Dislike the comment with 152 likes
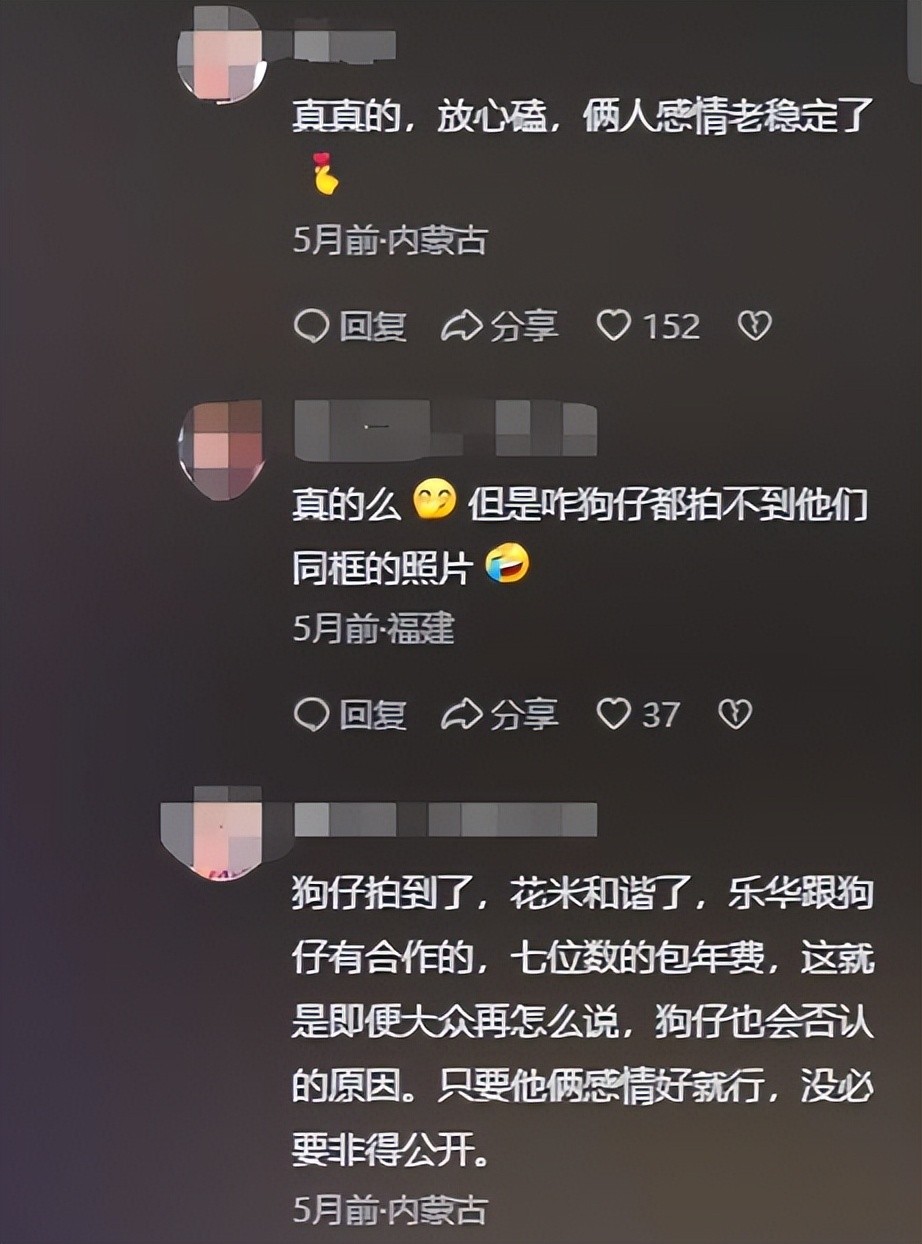The width and height of the screenshot is (922, 1244). pos(753,326)
